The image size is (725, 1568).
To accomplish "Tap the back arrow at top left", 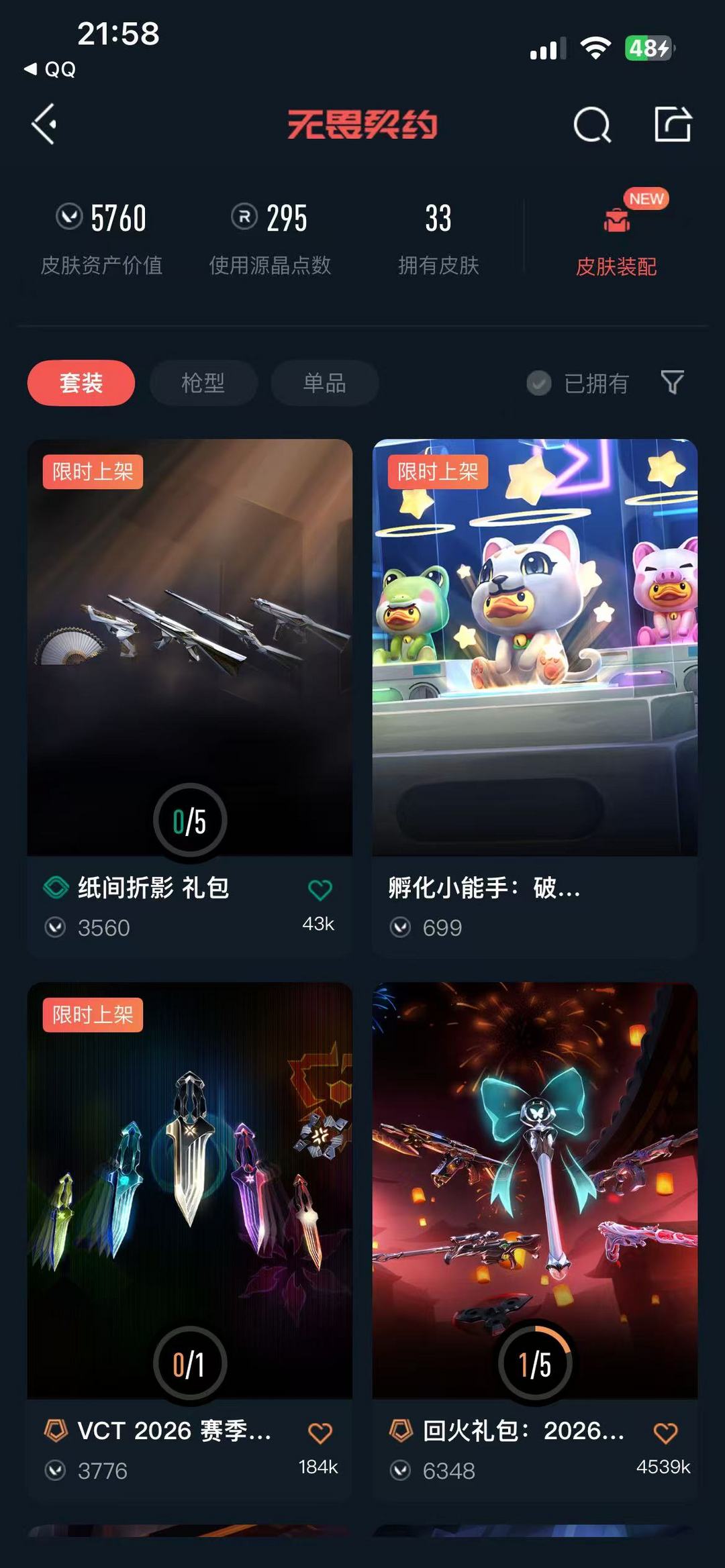I will [x=44, y=125].
